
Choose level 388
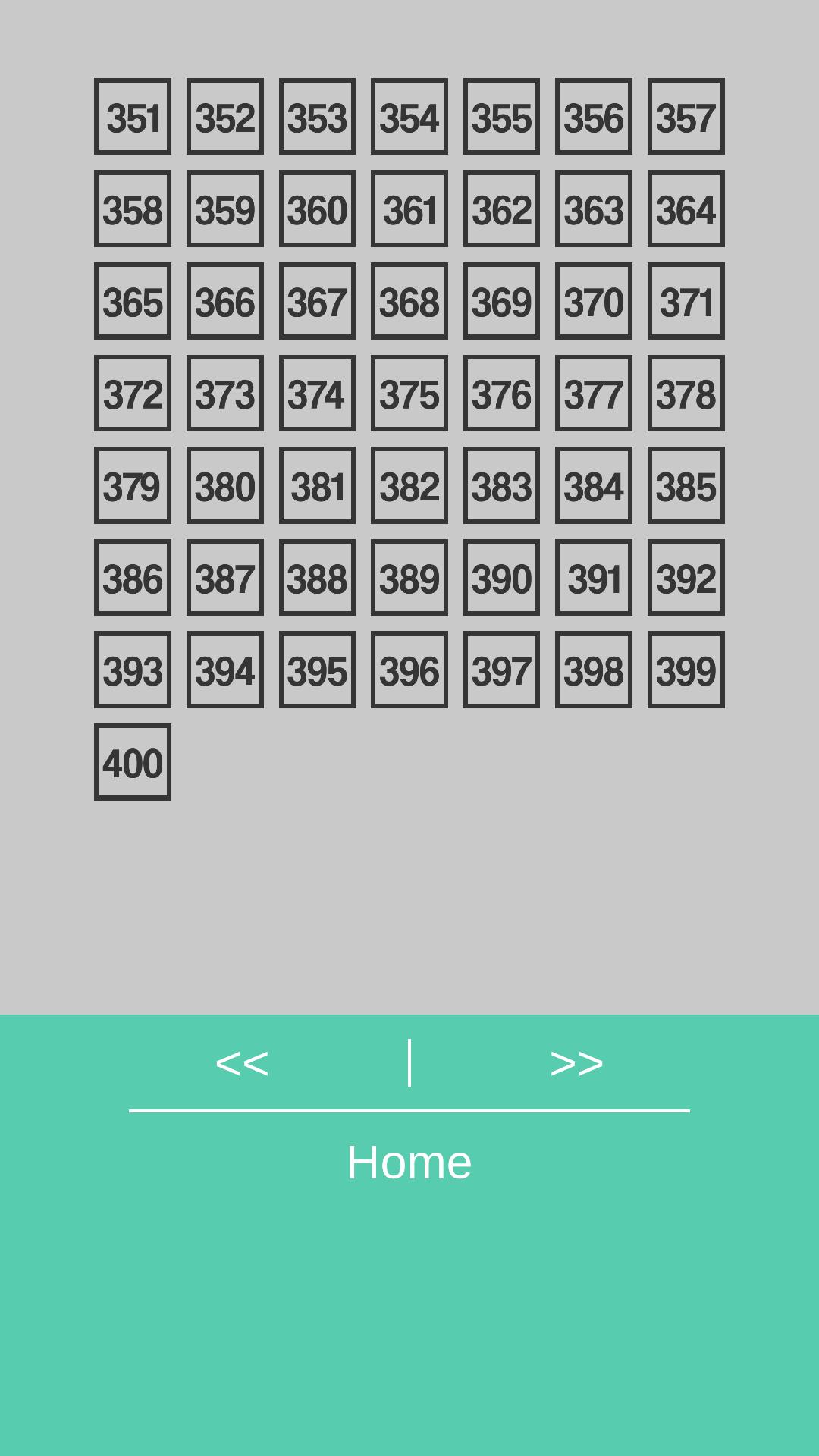tap(317, 578)
